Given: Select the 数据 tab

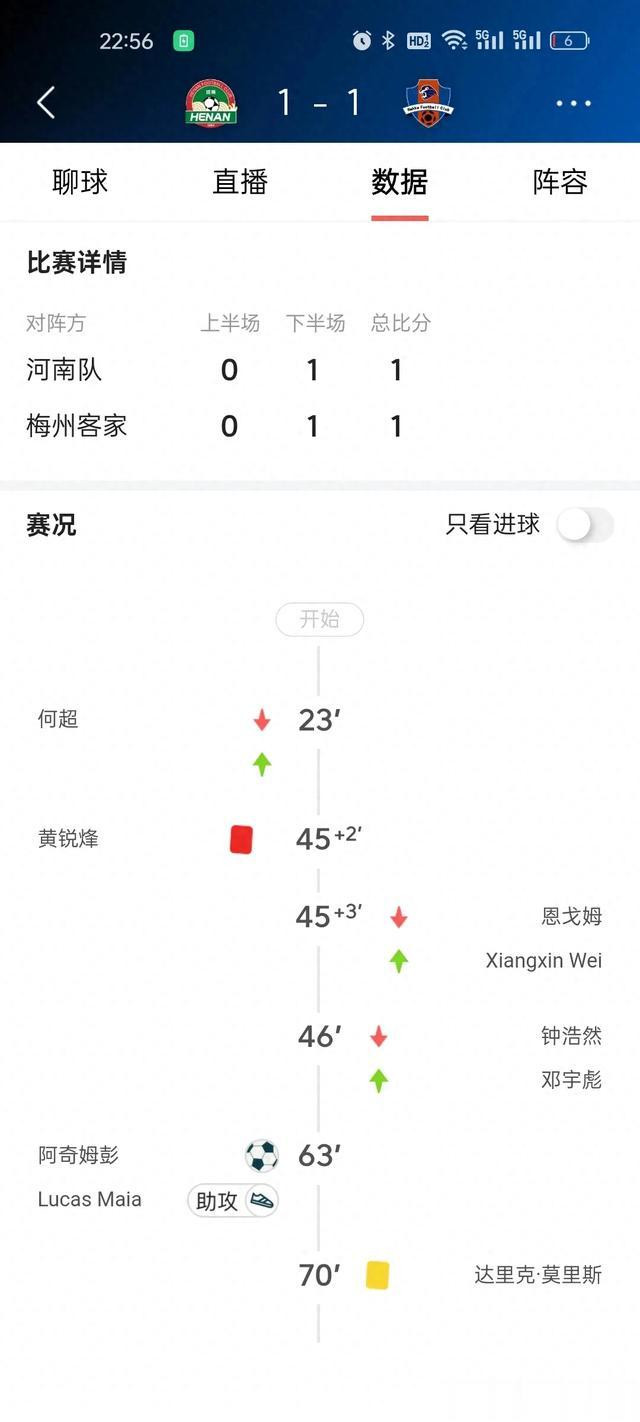Looking at the screenshot, I should [400, 182].
